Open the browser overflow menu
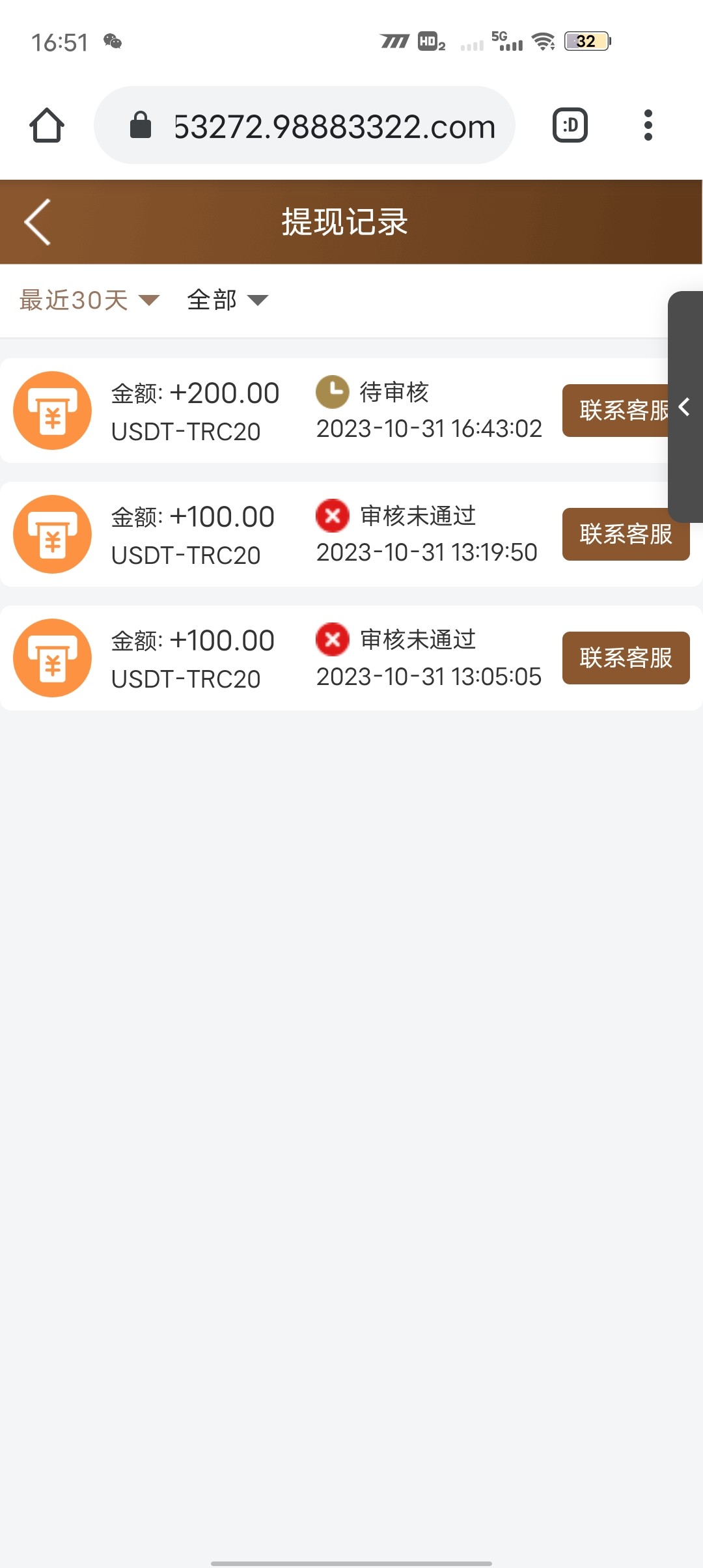This screenshot has height=1568, width=703. click(648, 125)
